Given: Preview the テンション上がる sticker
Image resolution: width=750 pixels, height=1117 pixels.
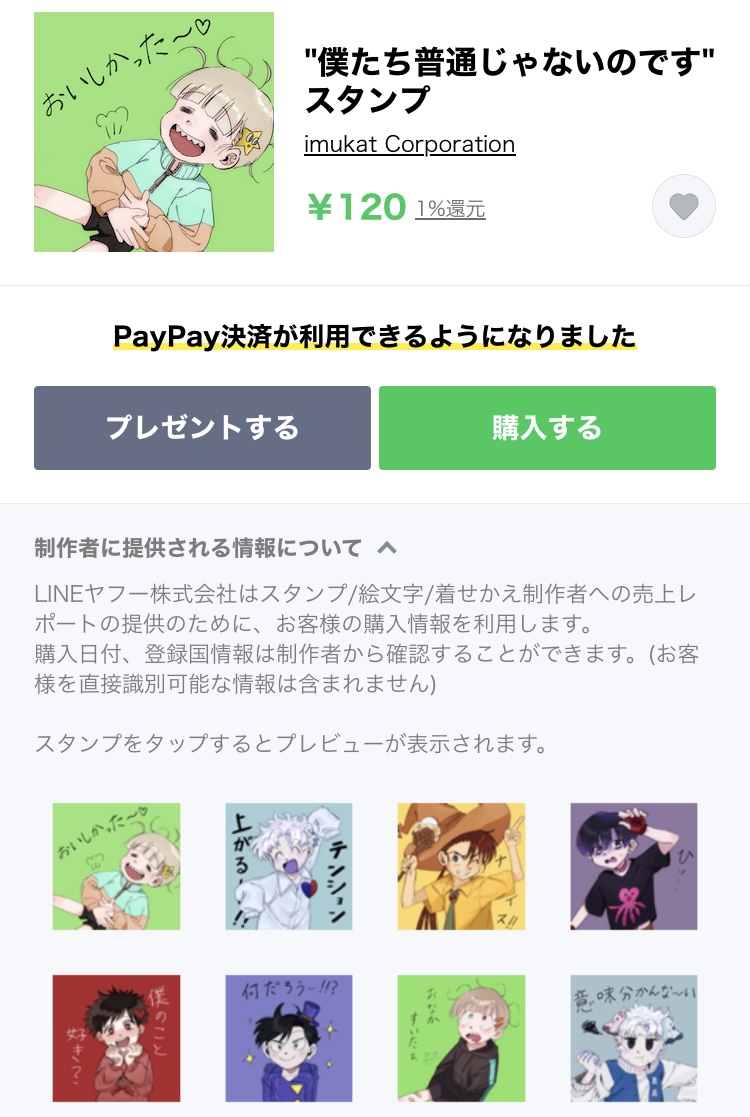Looking at the screenshot, I should 288,866.
